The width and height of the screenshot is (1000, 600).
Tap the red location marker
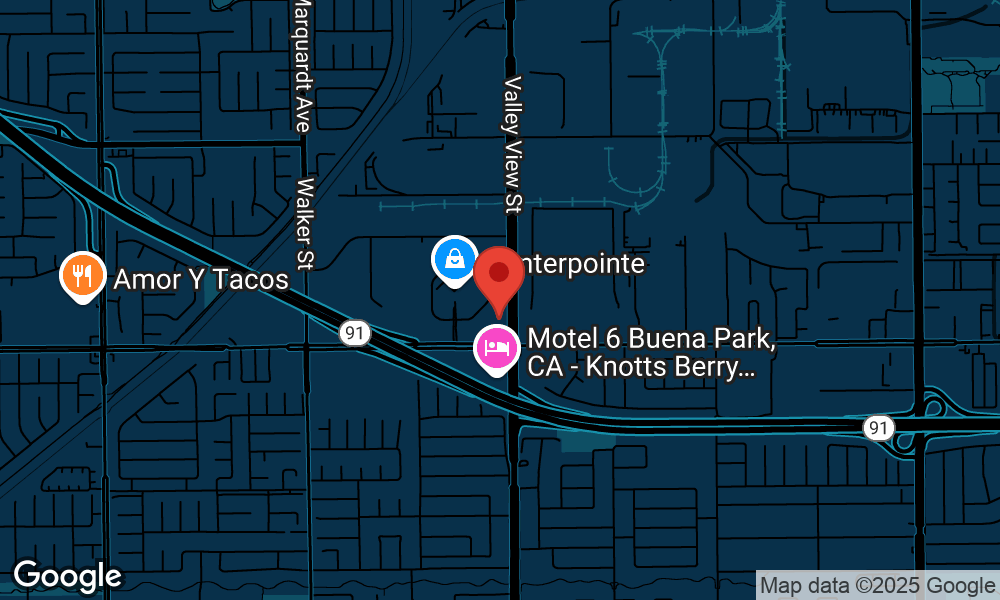pos(499,274)
